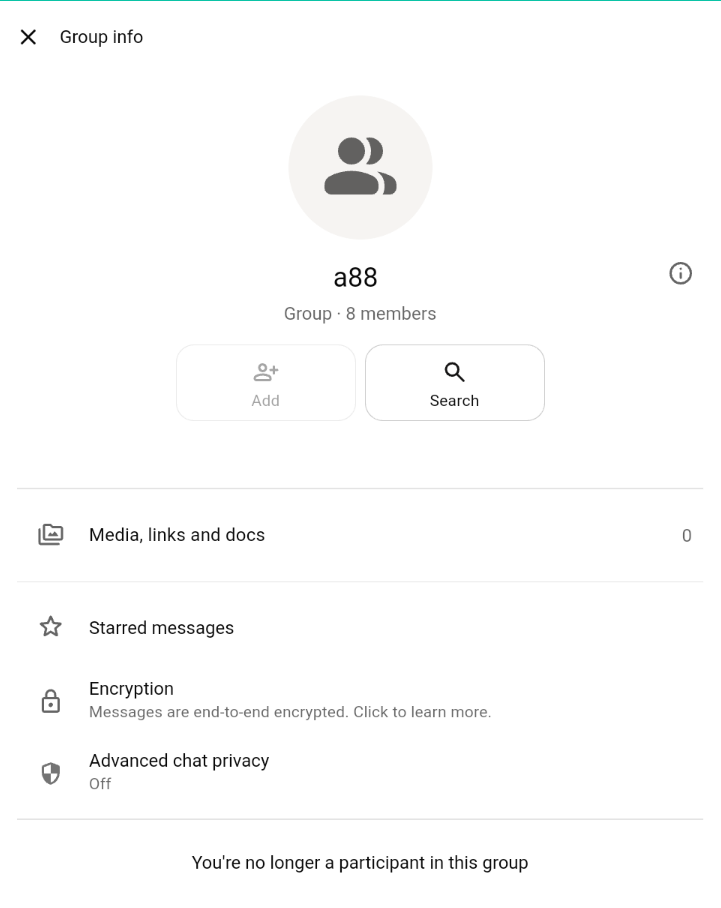Open the group description info icon
The height and width of the screenshot is (908, 721).
[x=680, y=273]
